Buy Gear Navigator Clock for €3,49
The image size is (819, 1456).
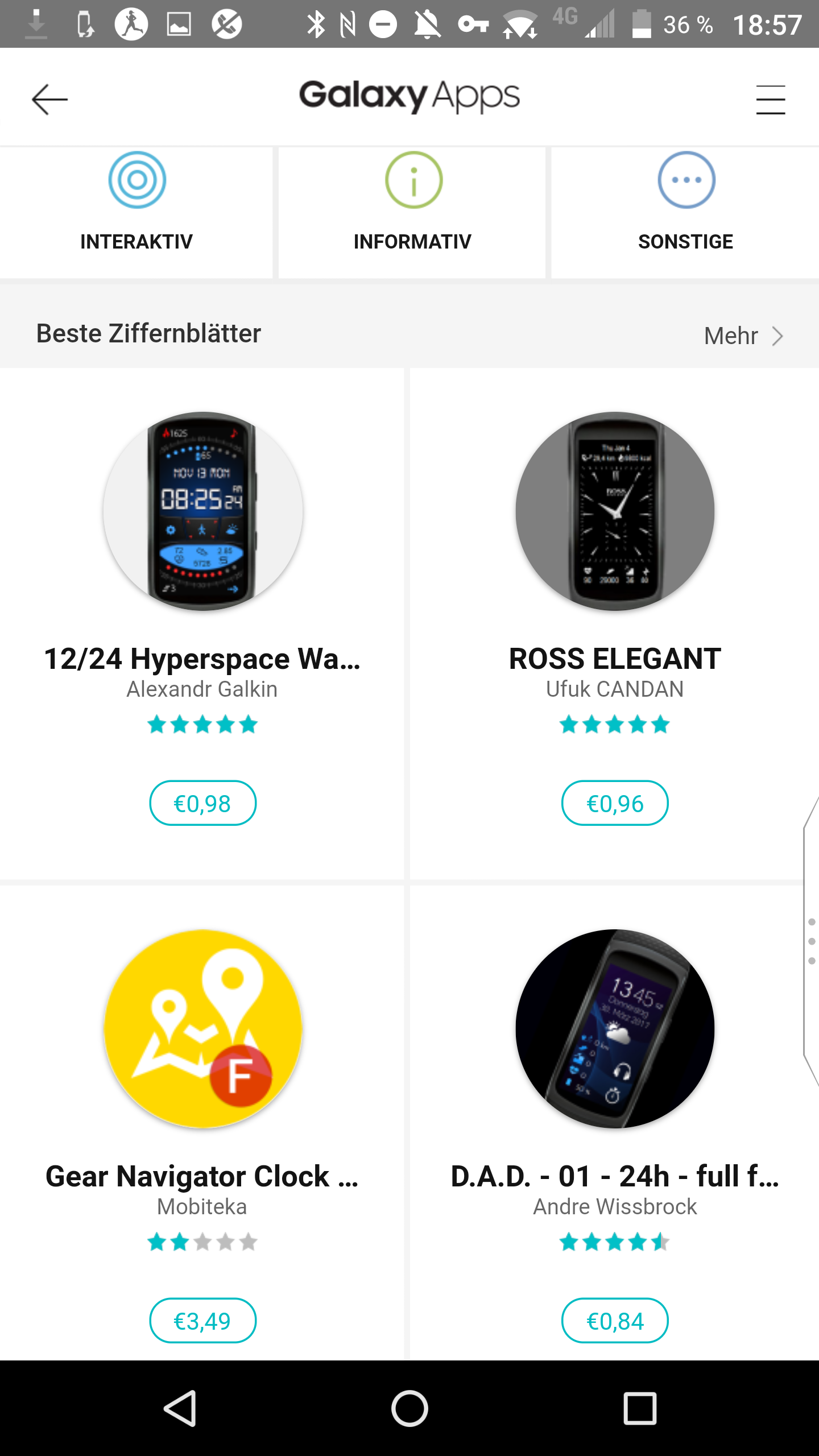click(202, 1321)
